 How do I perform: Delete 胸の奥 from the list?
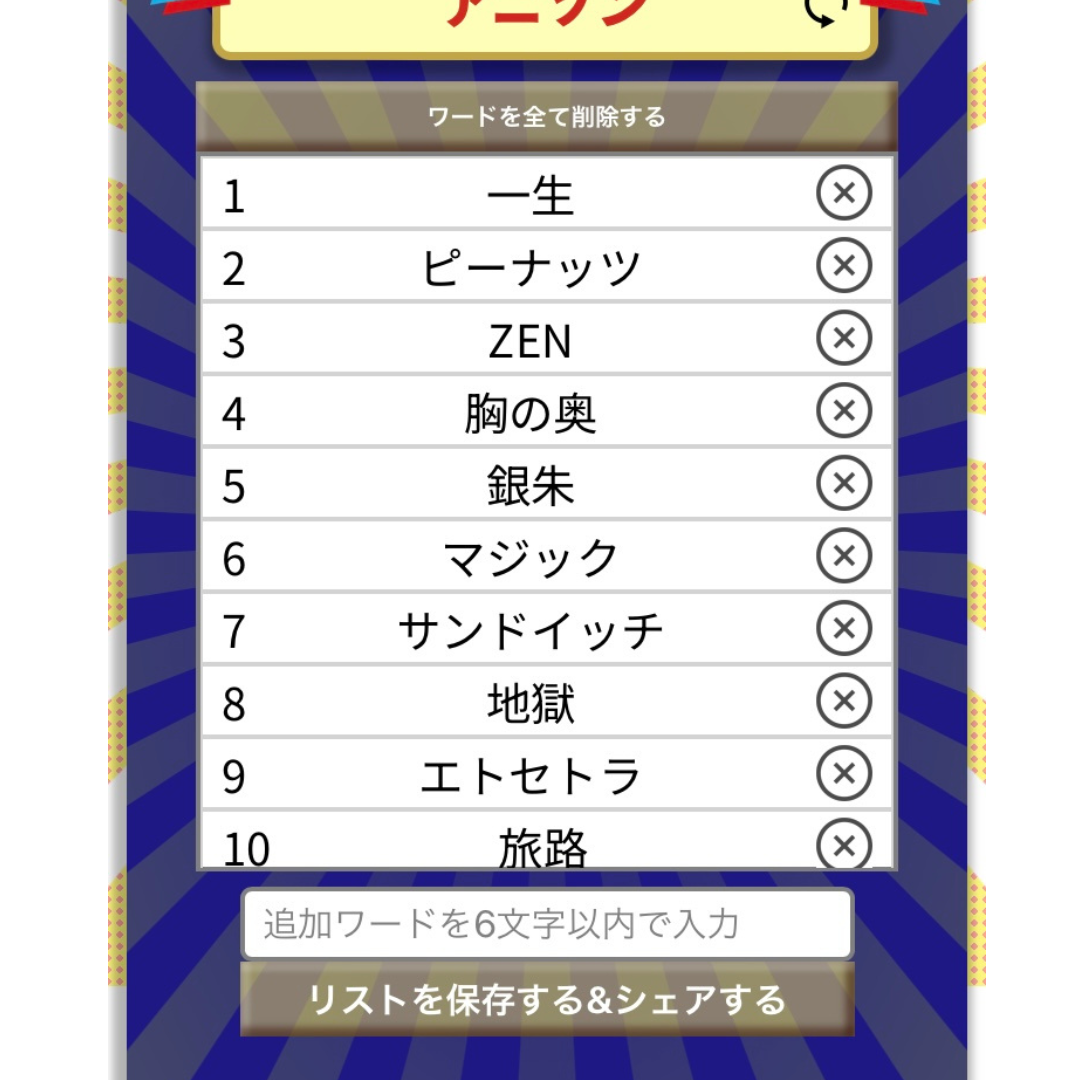coord(844,411)
